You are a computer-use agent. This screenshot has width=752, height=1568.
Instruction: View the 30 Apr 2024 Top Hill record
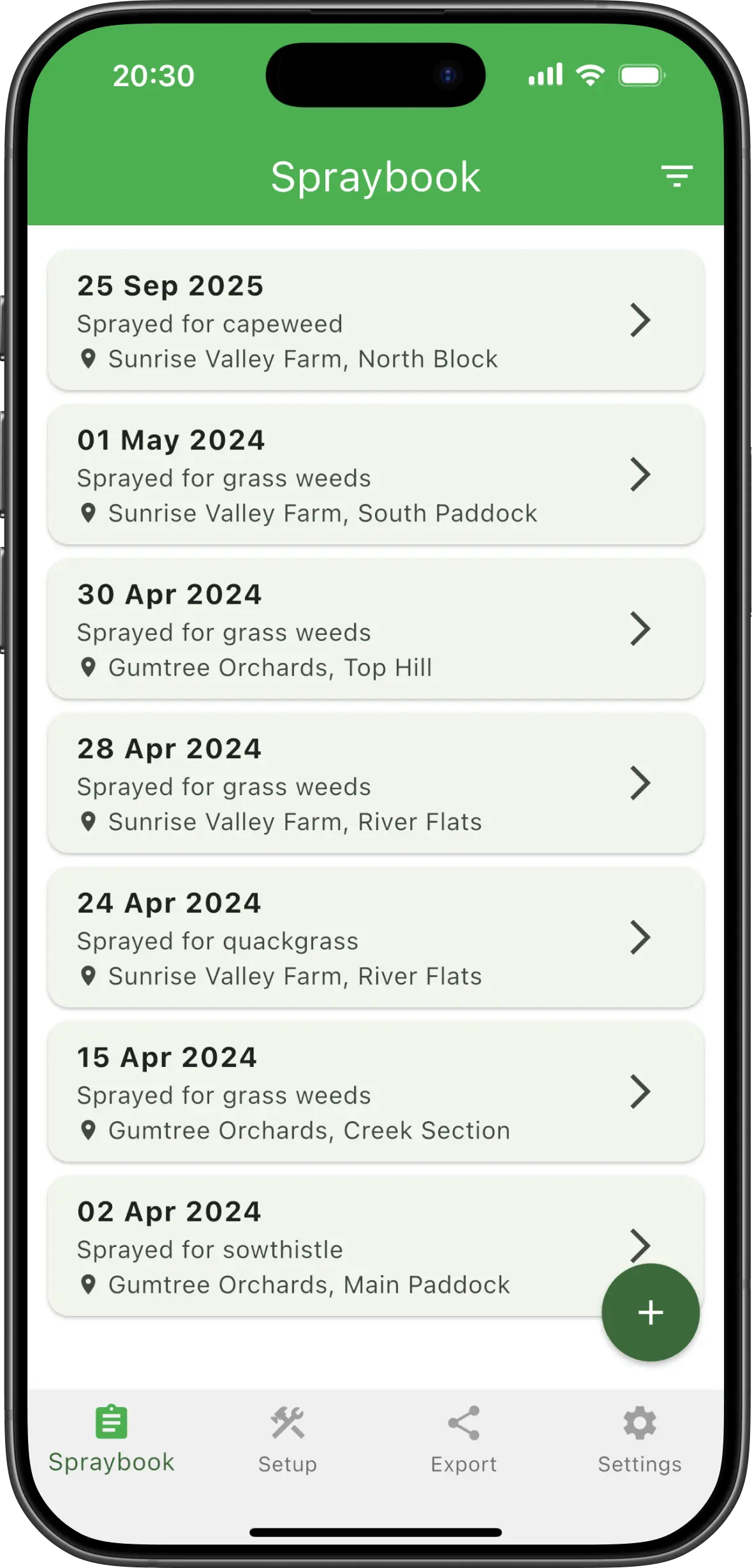point(375,629)
